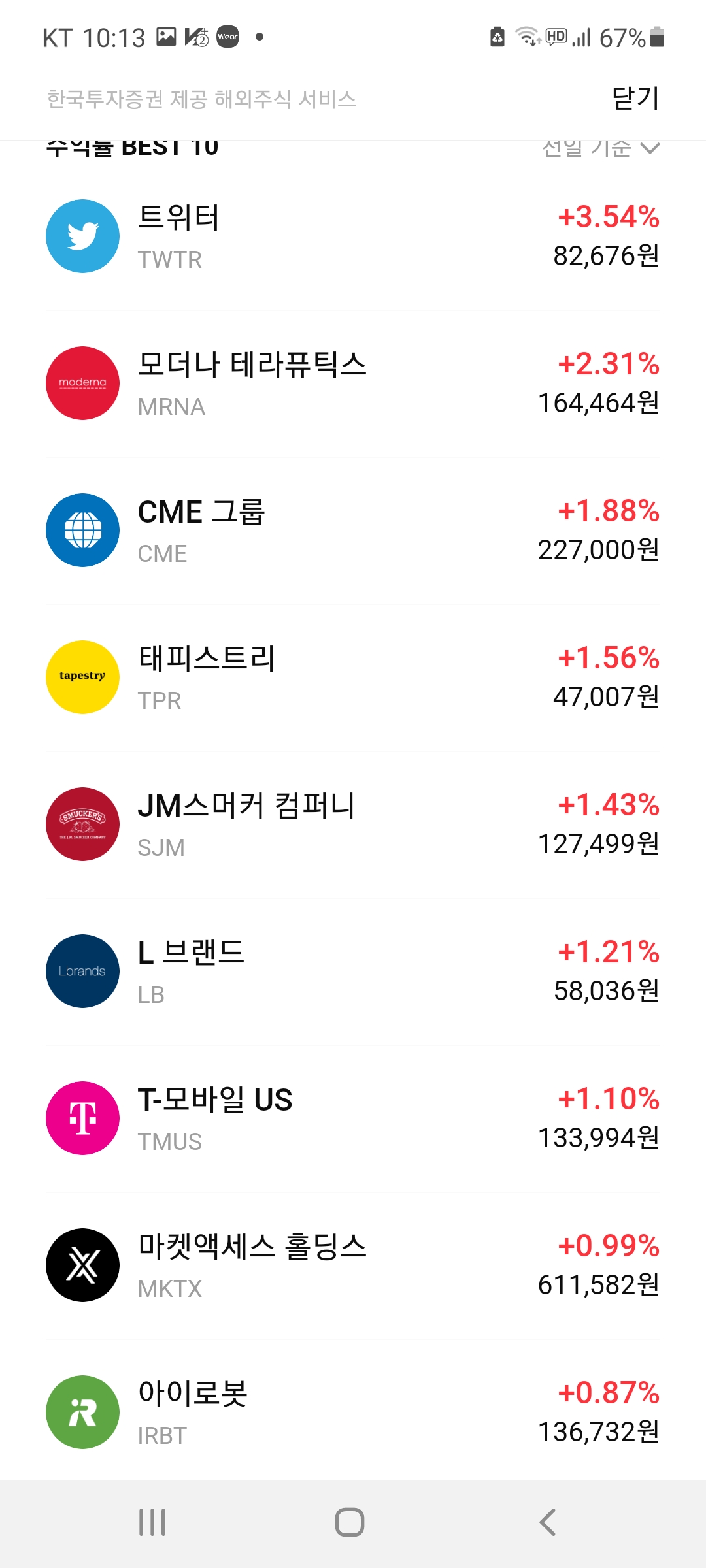Image resolution: width=706 pixels, height=1568 pixels.
Task: View the 태피스트리 TPR stock details
Action: [x=353, y=678]
